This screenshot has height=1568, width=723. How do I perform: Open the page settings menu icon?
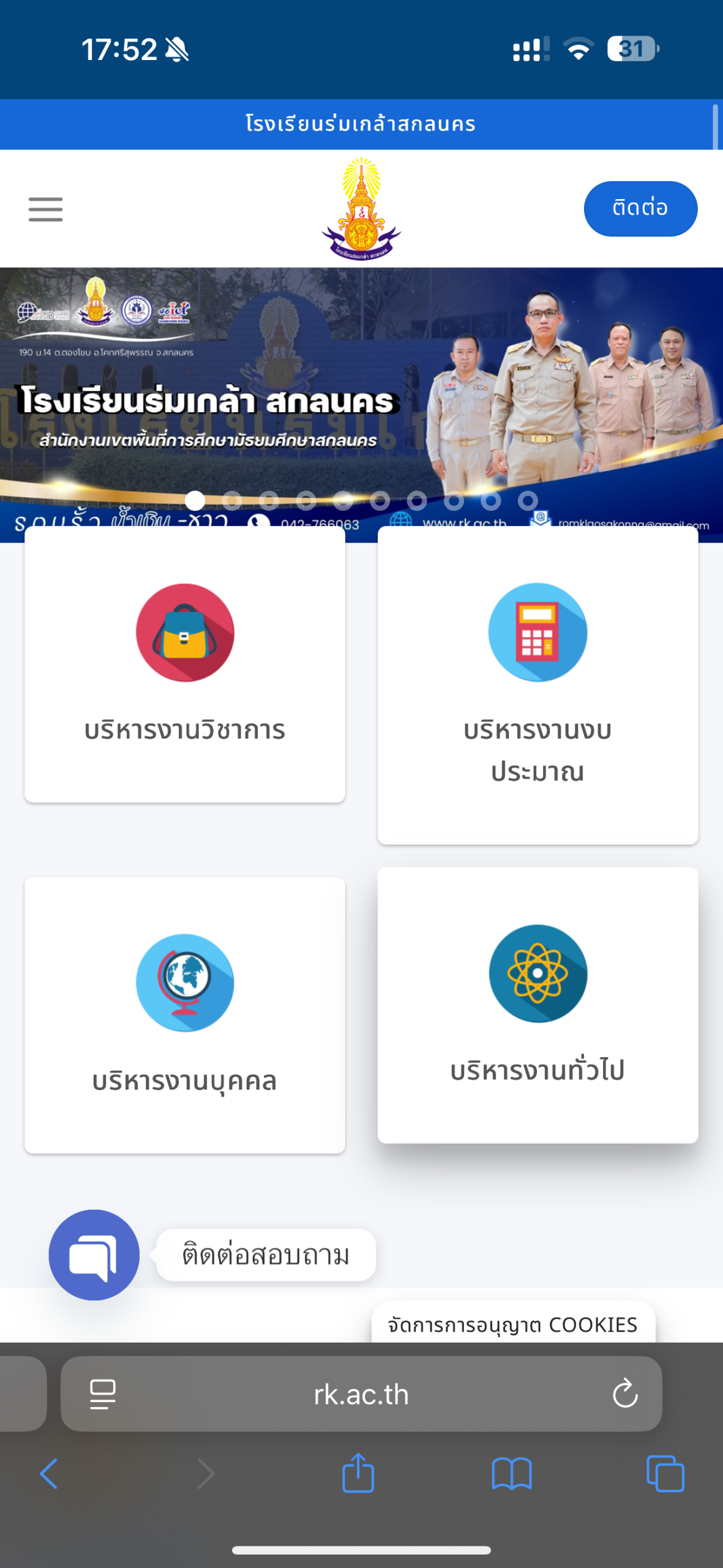click(x=103, y=1394)
